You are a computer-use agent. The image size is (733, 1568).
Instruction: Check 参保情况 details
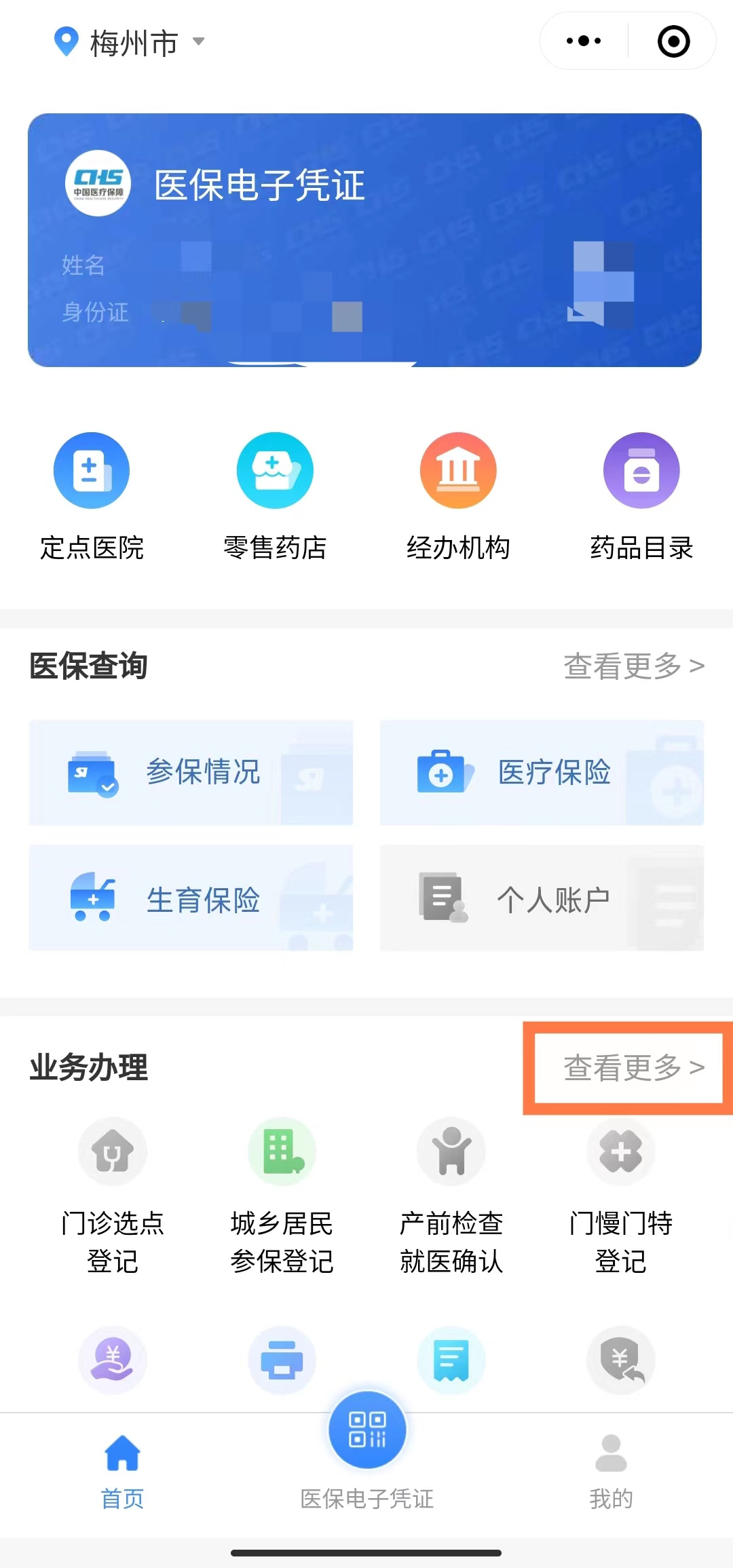(191, 773)
